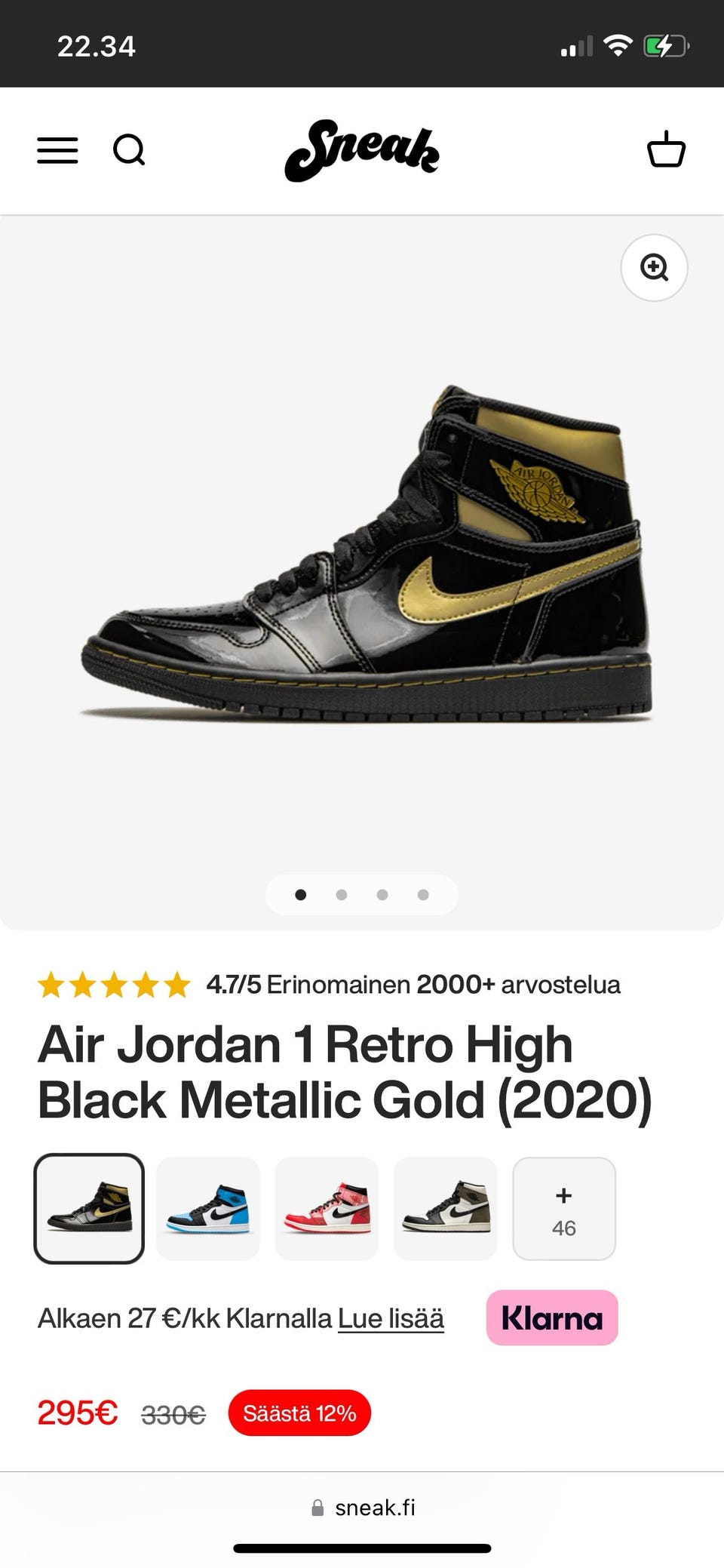Open the search icon

(x=129, y=150)
